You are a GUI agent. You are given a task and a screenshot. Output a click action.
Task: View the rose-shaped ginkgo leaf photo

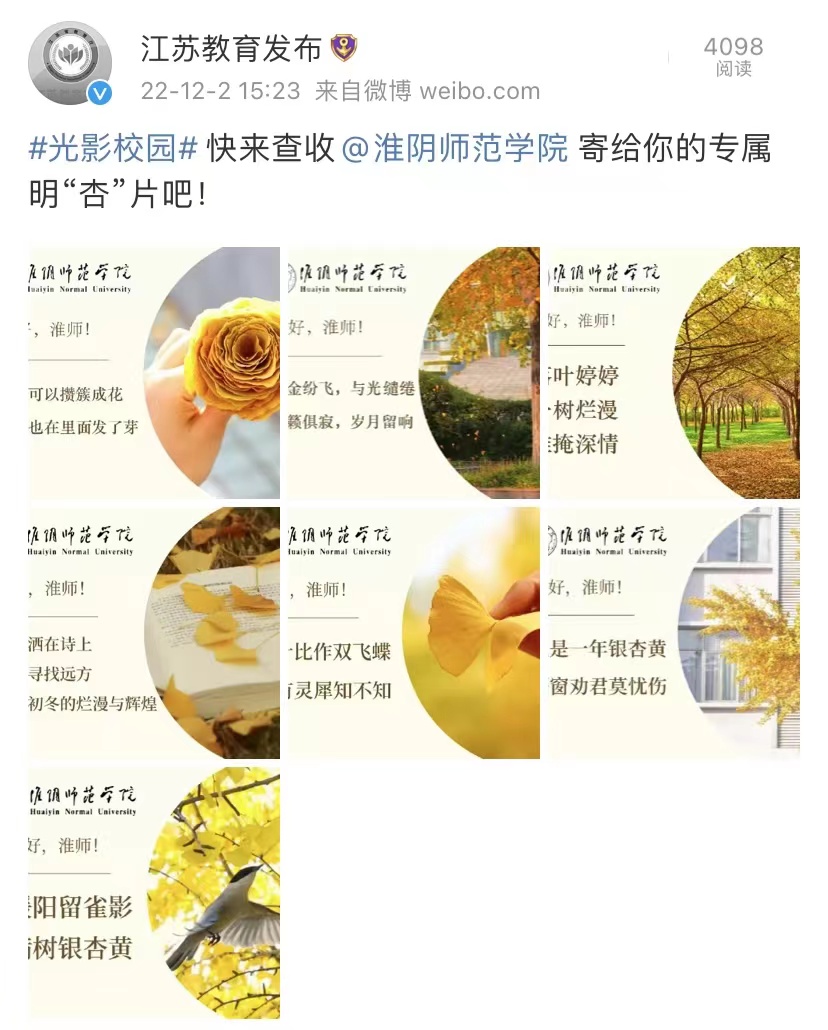coord(154,372)
